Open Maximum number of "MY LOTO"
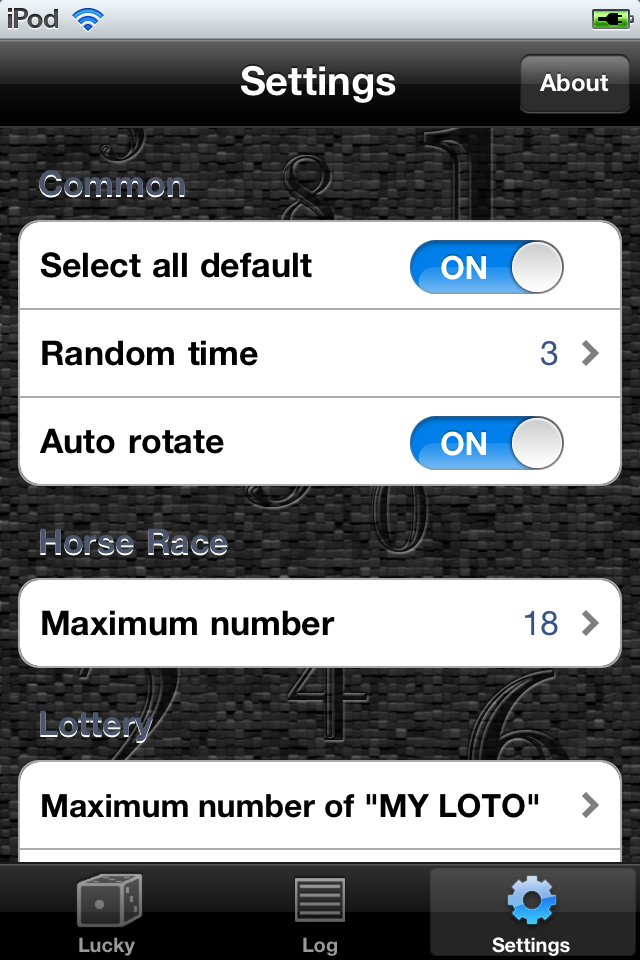The width and height of the screenshot is (640, 960). (320, 806)
